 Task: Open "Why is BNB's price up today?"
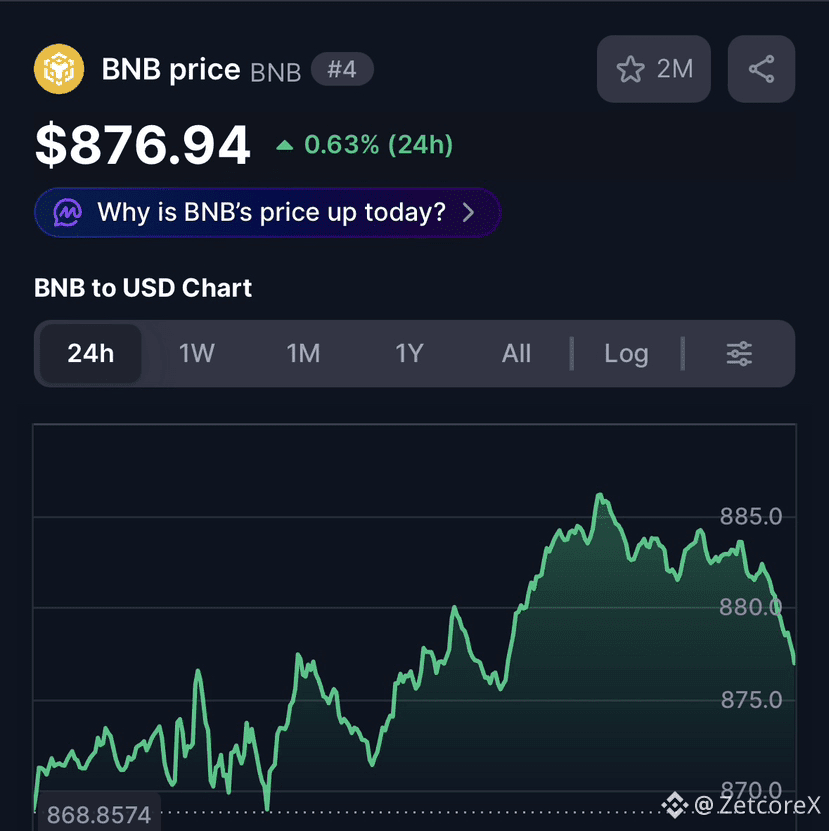click(x=267, y=212)
